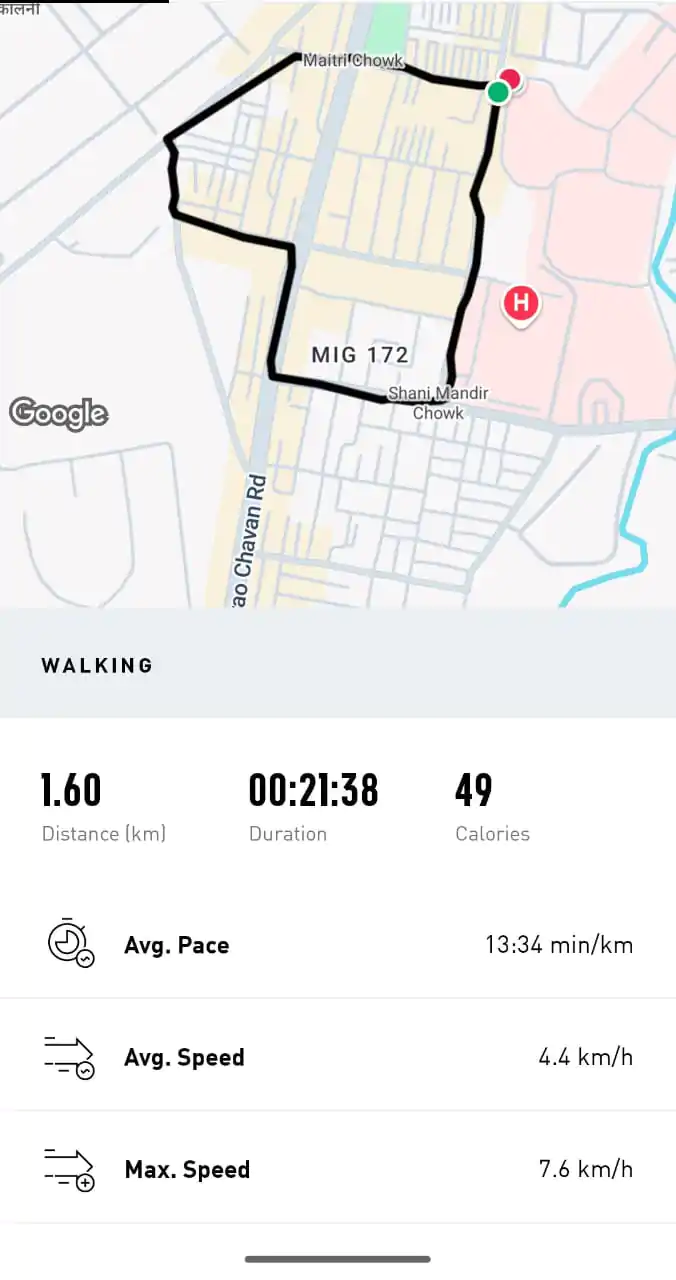The image size is (676, 1280).
Task: Select the red end point marker
Action: coord(513,79)
